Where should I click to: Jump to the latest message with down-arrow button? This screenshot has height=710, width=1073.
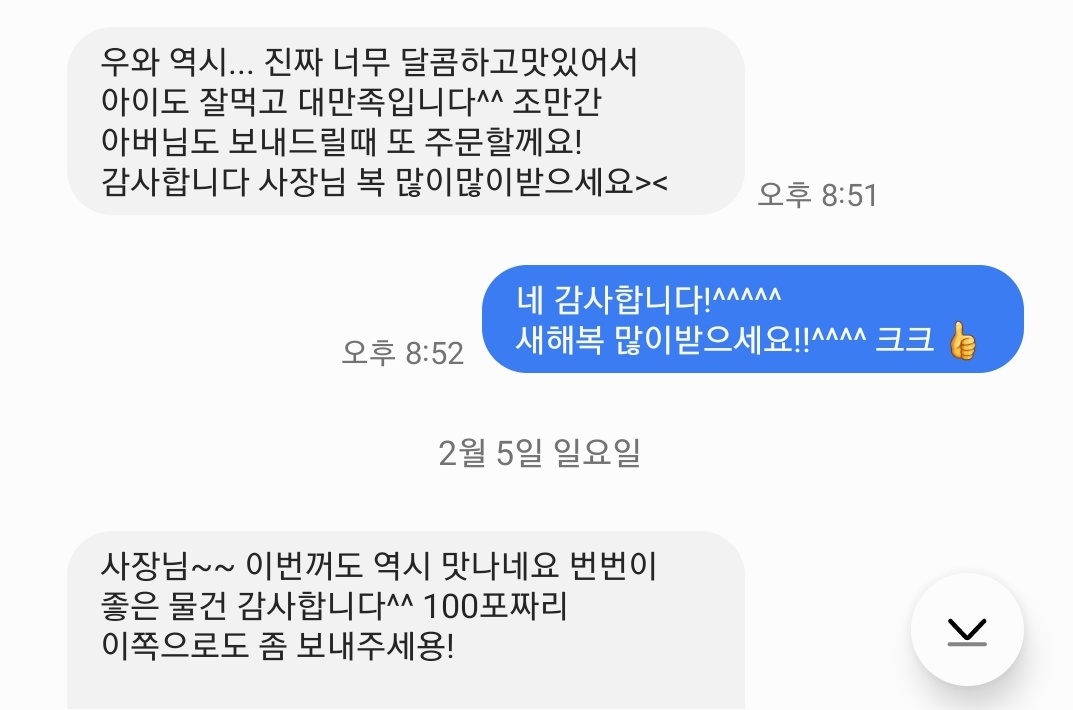point(967,630)
